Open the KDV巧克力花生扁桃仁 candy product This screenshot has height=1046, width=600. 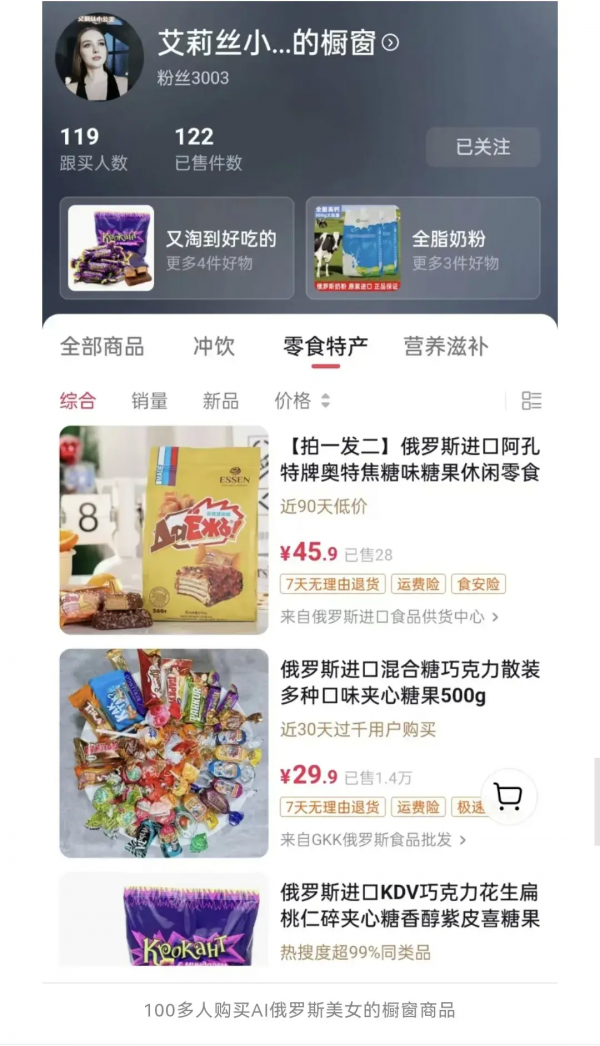click(x=410, y=905)
